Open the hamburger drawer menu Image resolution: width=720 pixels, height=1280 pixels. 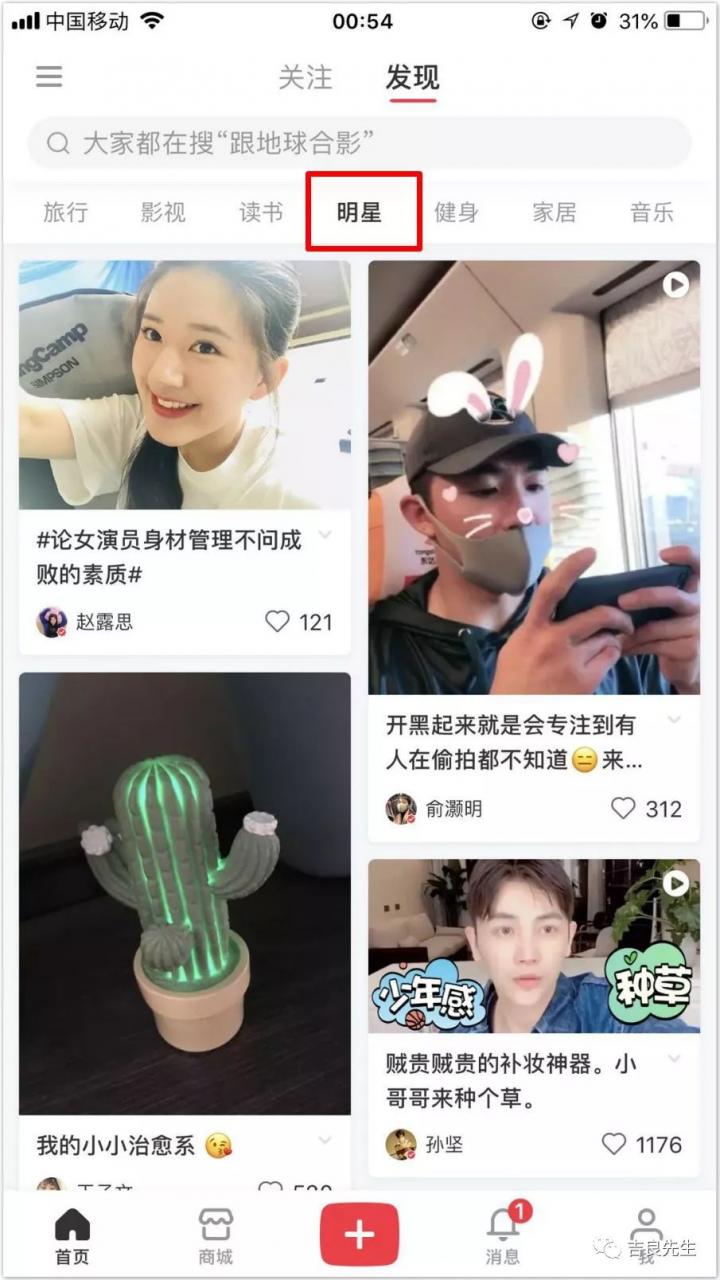49,77
